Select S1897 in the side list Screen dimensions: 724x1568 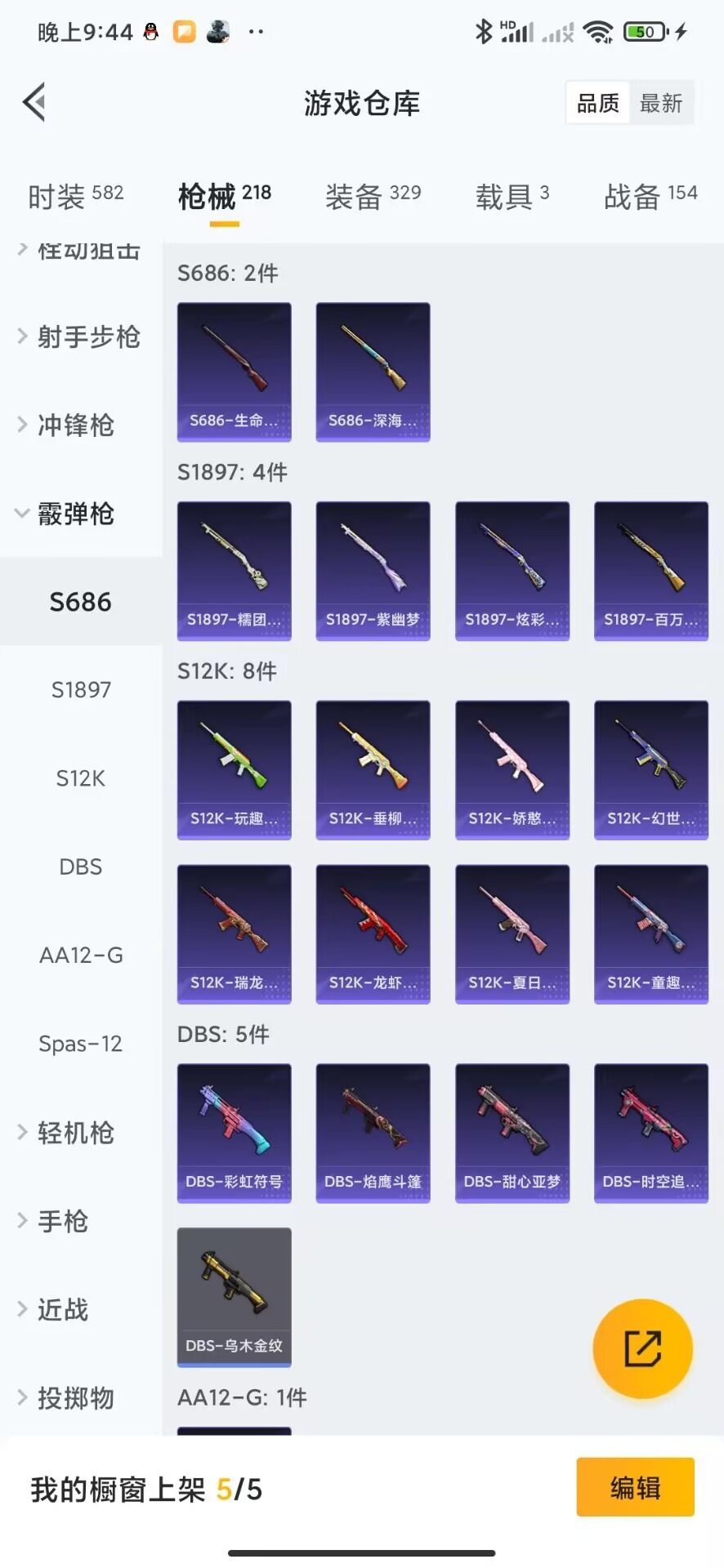click(x=81, y=690)
